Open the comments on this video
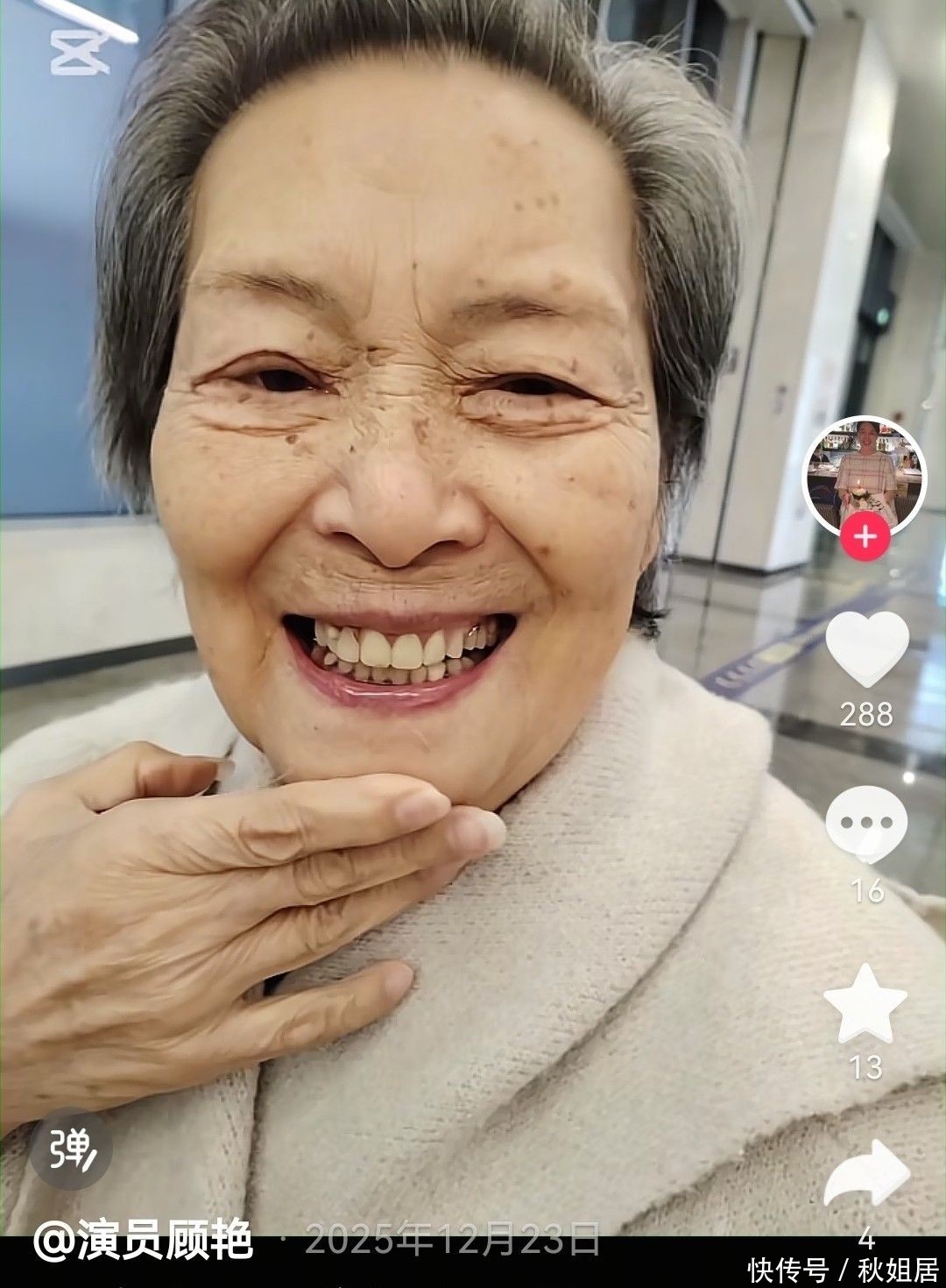Viewport: 946px width, 1288px height. tap(866, 824)
